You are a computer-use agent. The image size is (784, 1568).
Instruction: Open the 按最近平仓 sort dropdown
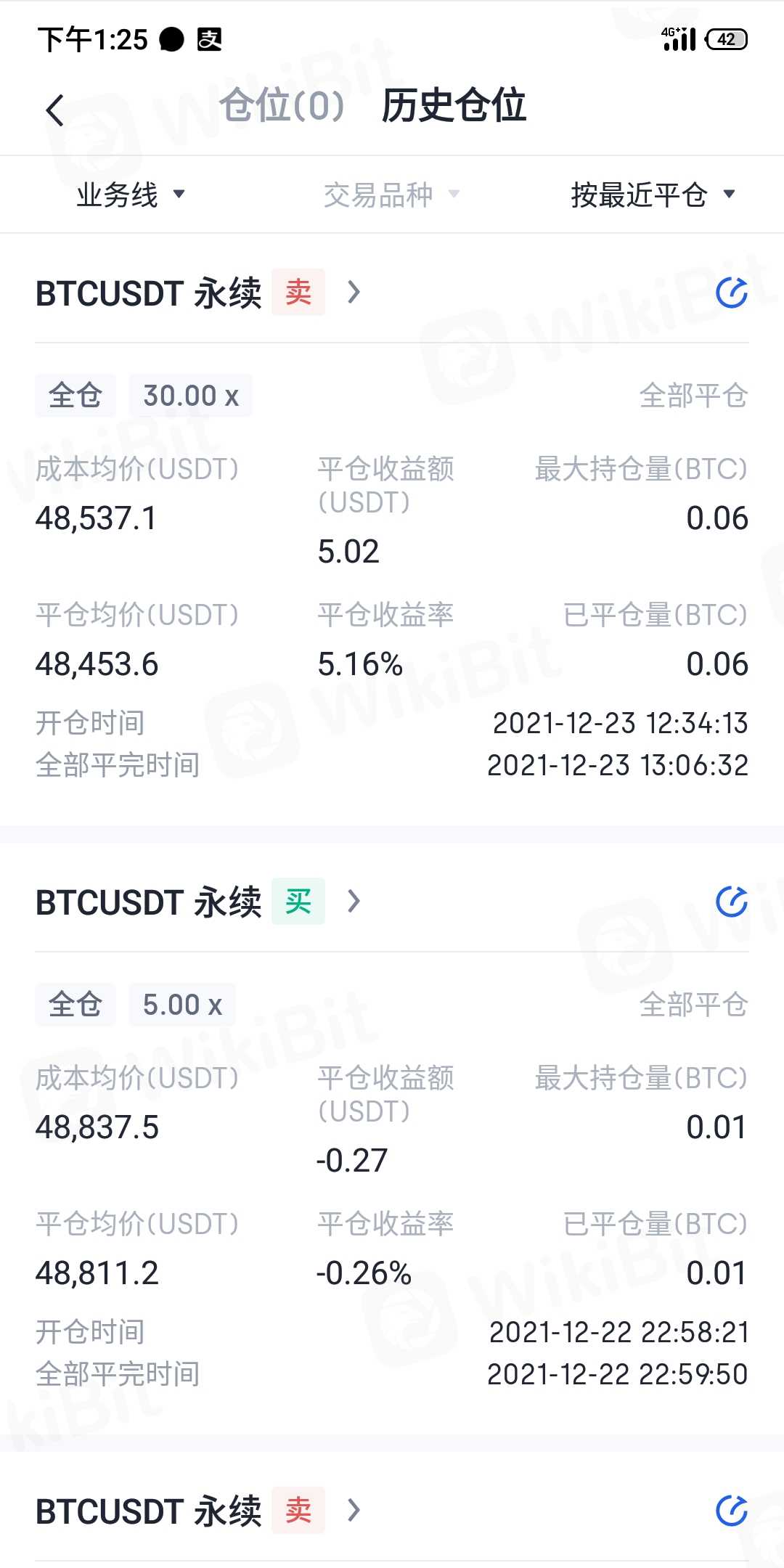(653, 195)
